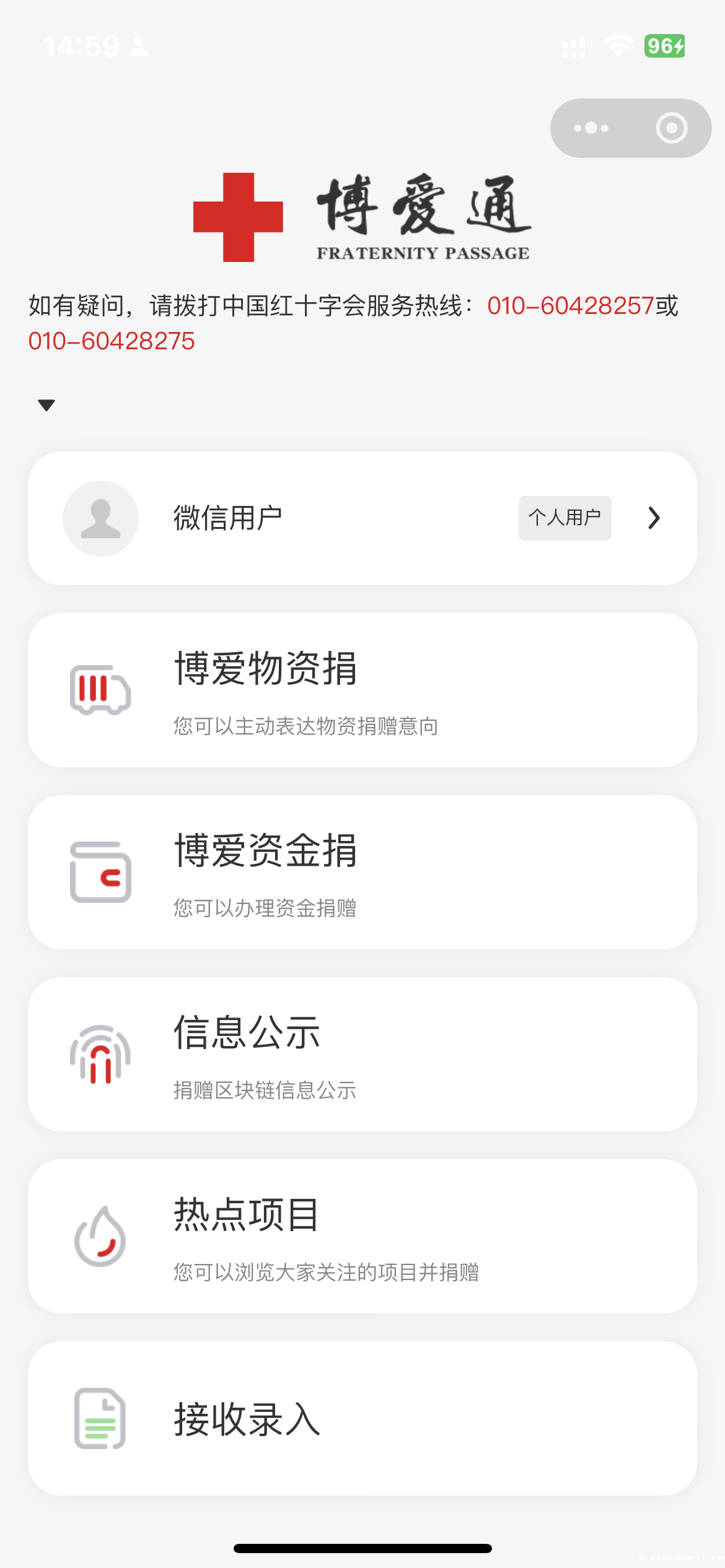
Task: Tap the battery charging indicator
Action: pyautogui.click(x=664, y=45)
